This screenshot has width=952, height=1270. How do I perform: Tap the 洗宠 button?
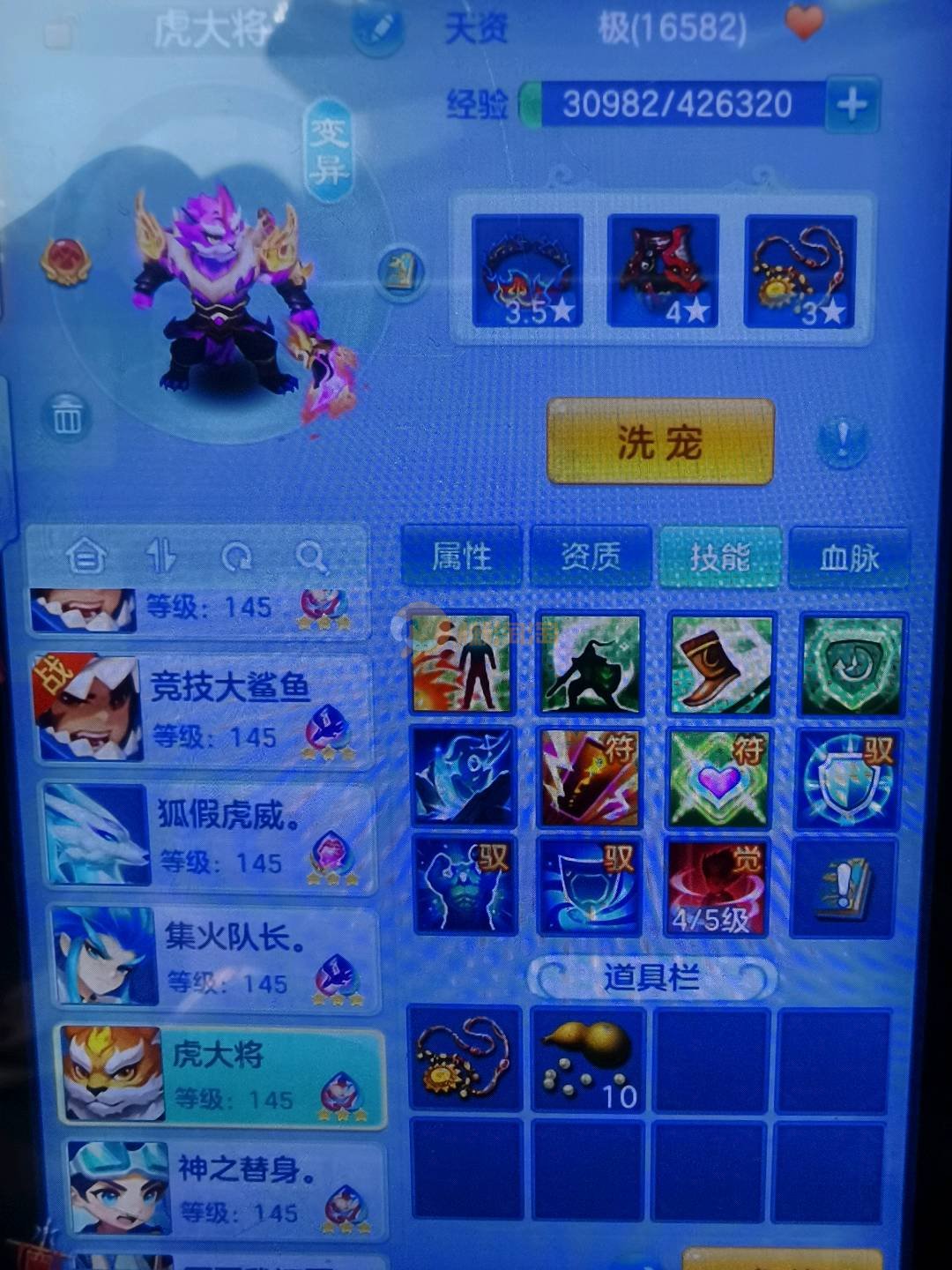point(659,441)
